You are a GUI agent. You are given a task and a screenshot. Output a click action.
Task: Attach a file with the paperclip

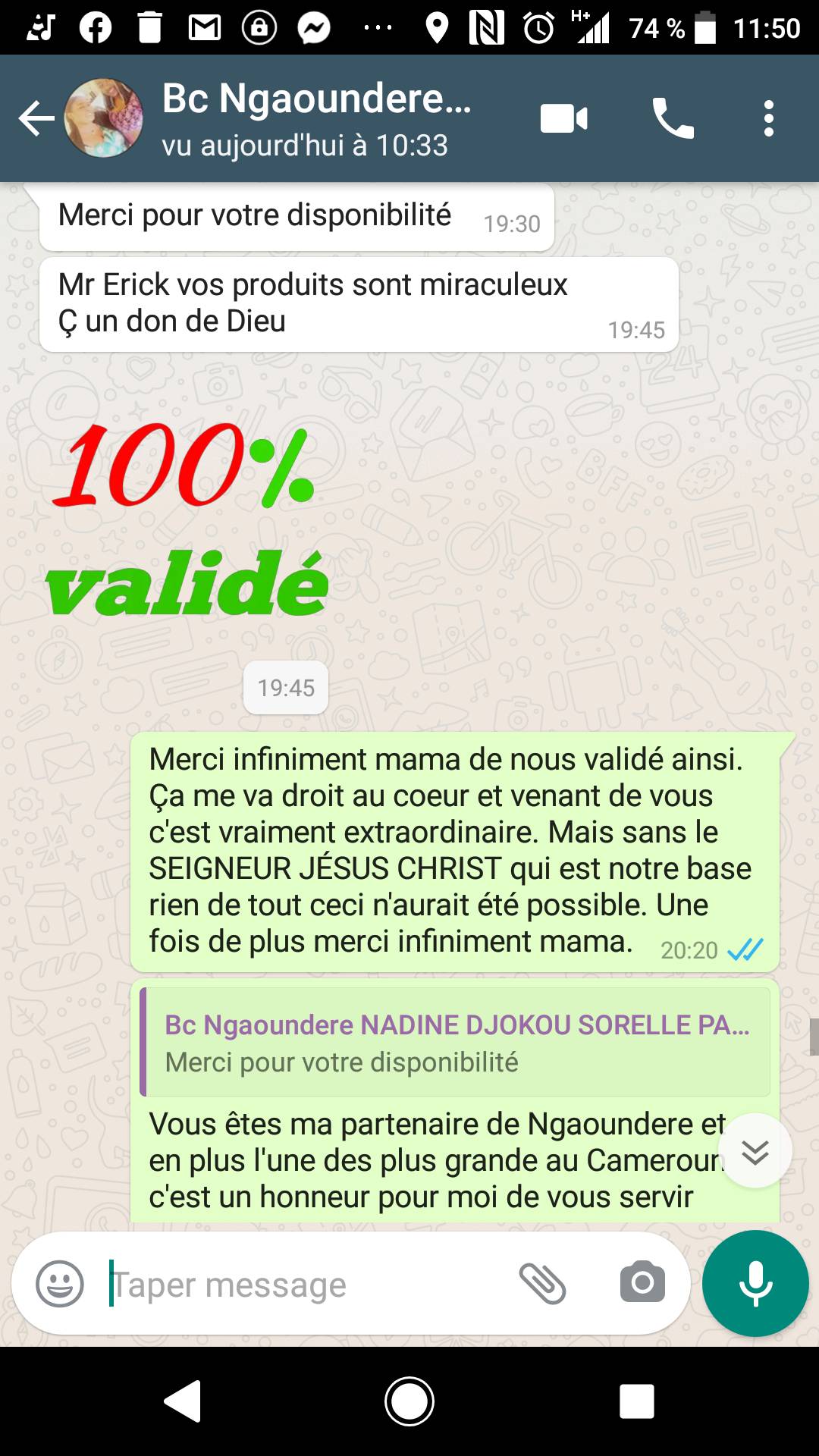pyautogui.click(x=542, y=1284)
